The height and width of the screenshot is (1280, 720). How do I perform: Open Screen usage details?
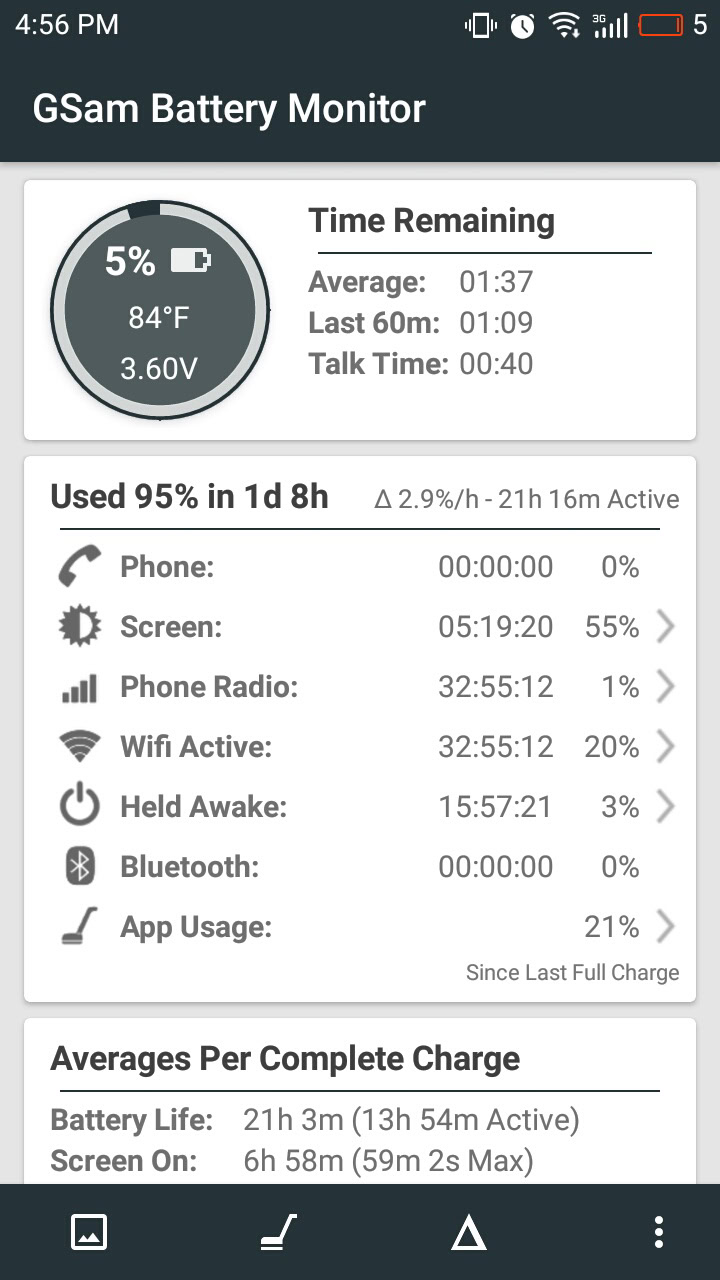(x=360, y=627)
